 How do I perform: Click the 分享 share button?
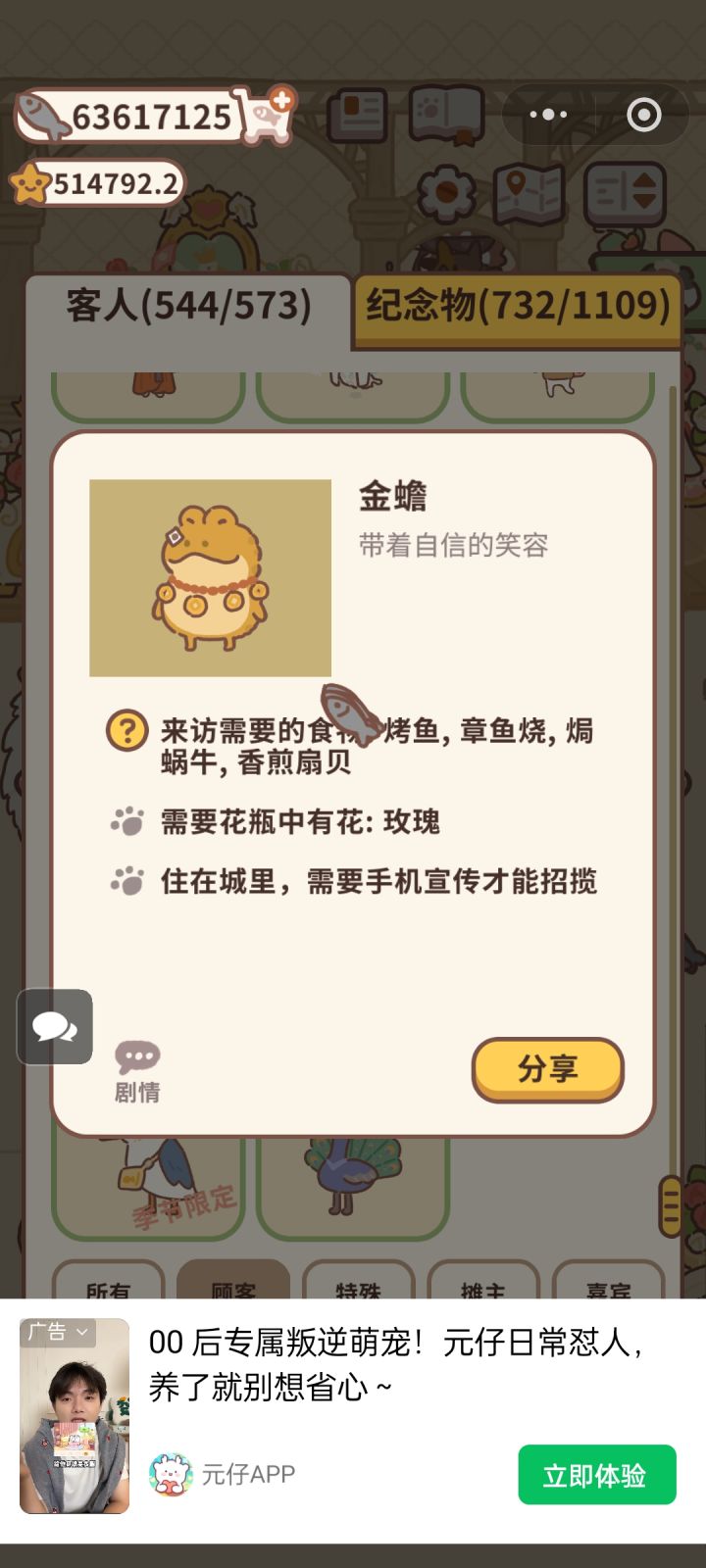(x=547, y=1070)
